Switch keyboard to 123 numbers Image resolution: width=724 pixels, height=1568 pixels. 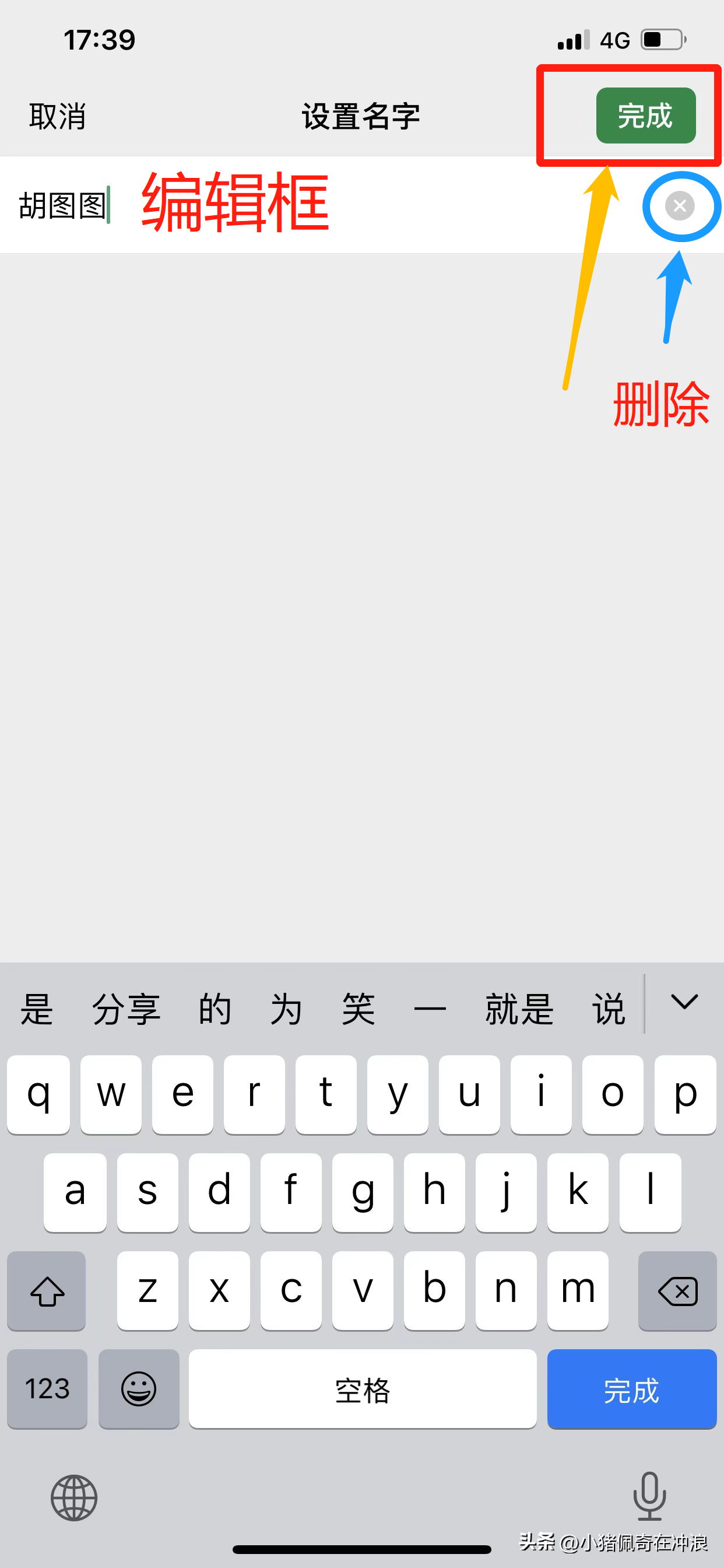coord(47,1388)
